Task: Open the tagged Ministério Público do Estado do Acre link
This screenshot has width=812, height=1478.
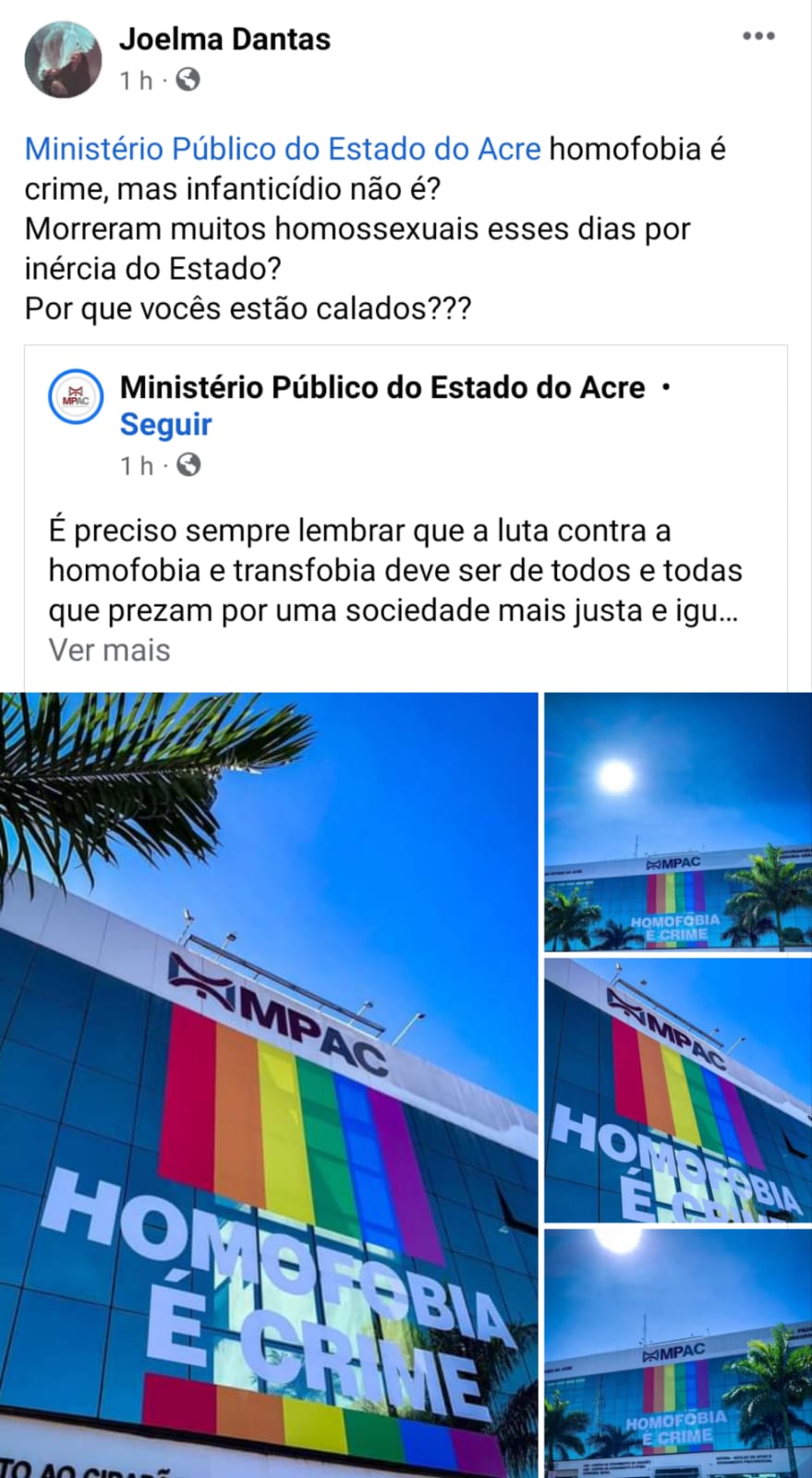Action: point(283,149)
